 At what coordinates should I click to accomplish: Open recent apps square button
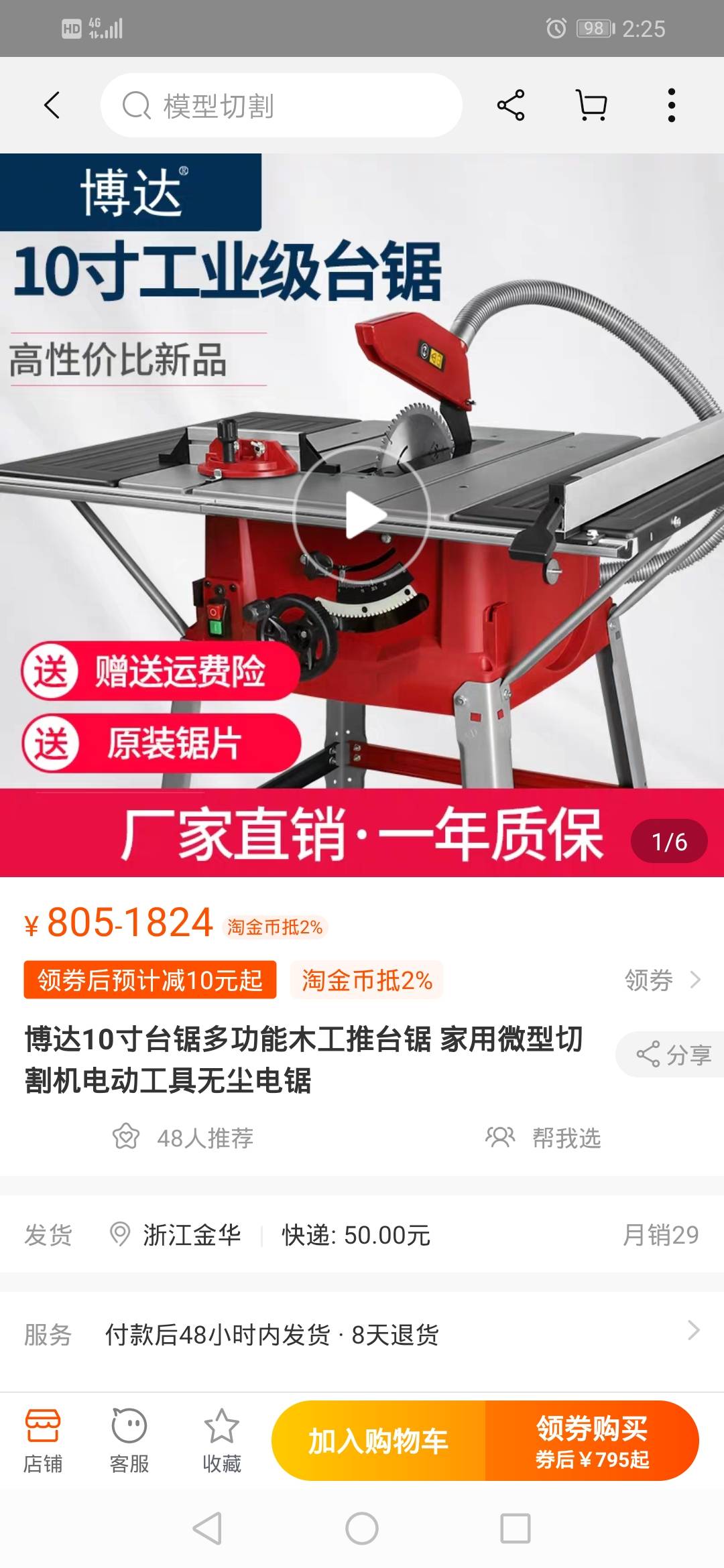coord(516,1528)
